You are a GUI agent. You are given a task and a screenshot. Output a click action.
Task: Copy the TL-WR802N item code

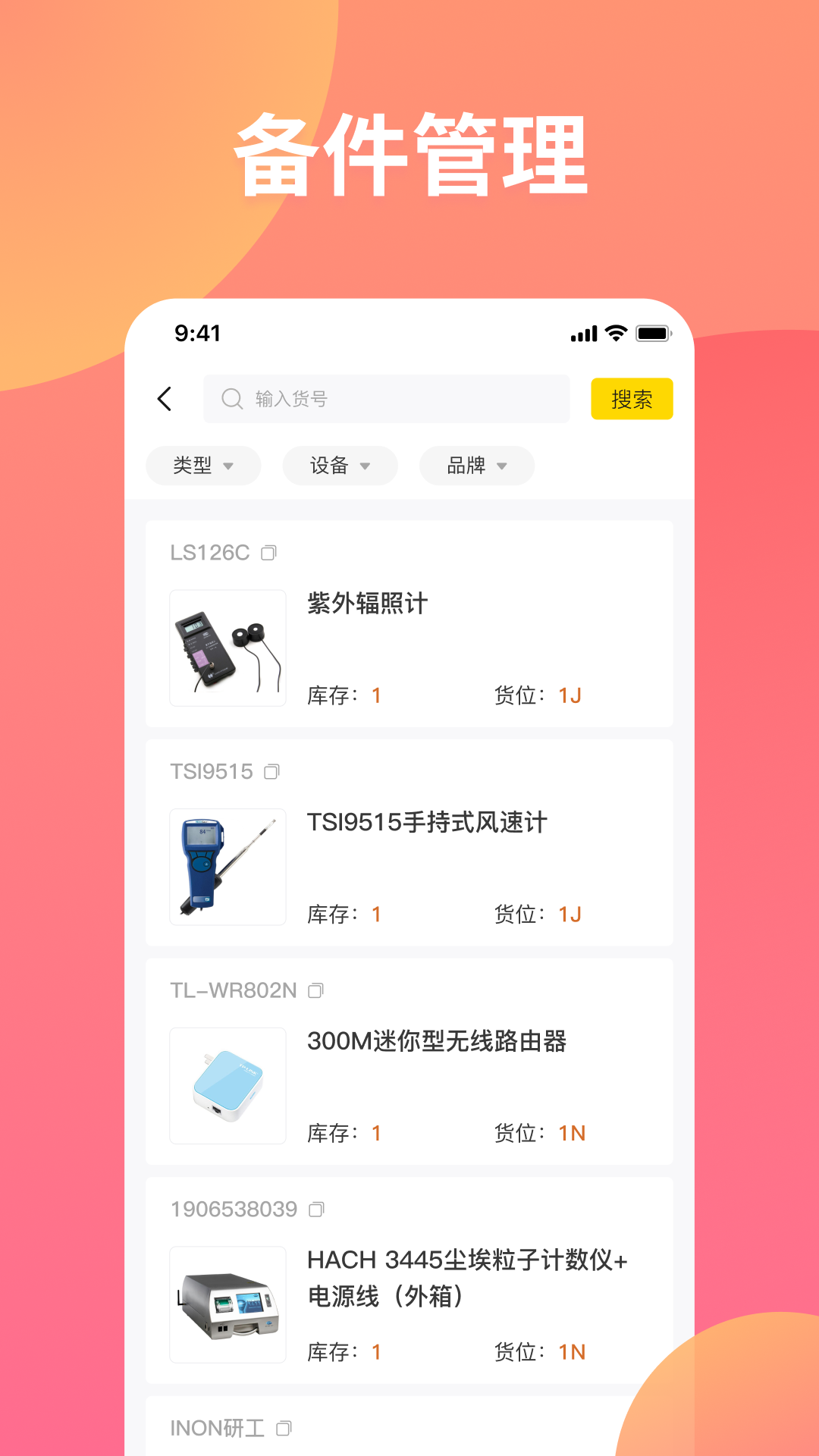(x=318, y=990)
